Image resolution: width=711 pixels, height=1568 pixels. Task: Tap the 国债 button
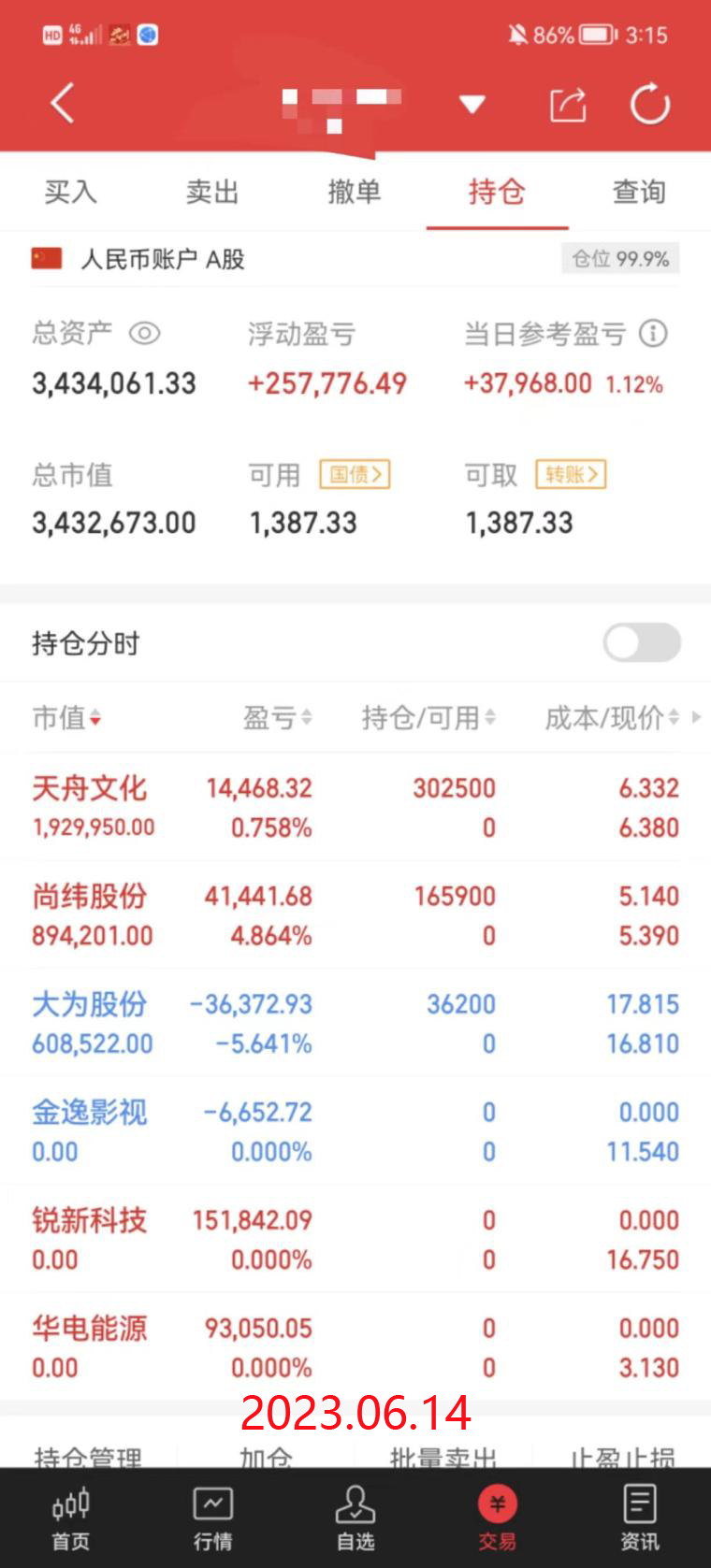tap(355, 474)
